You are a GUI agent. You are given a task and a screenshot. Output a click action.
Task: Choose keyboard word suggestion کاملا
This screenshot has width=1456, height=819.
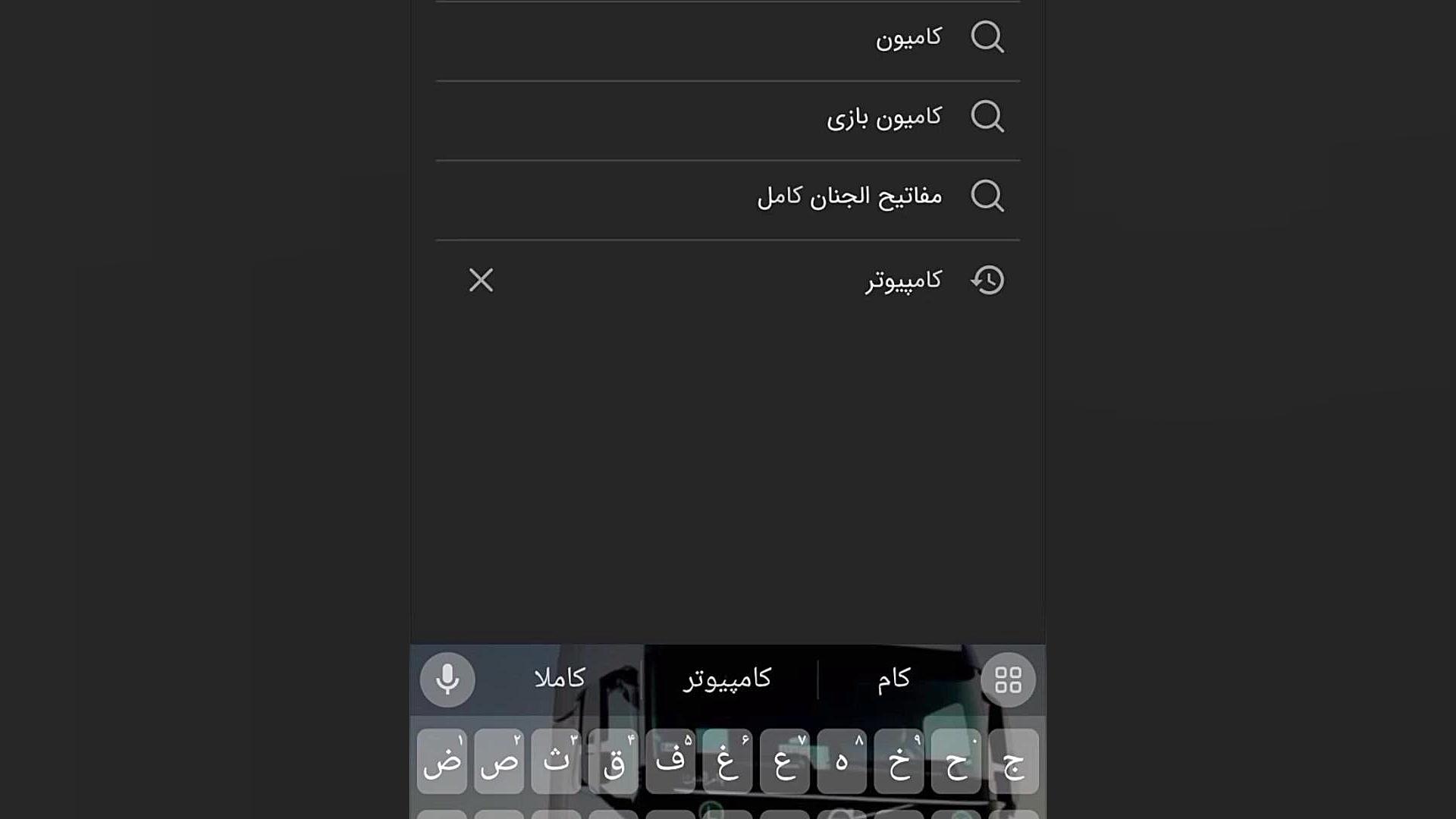(x=560, y=678)
